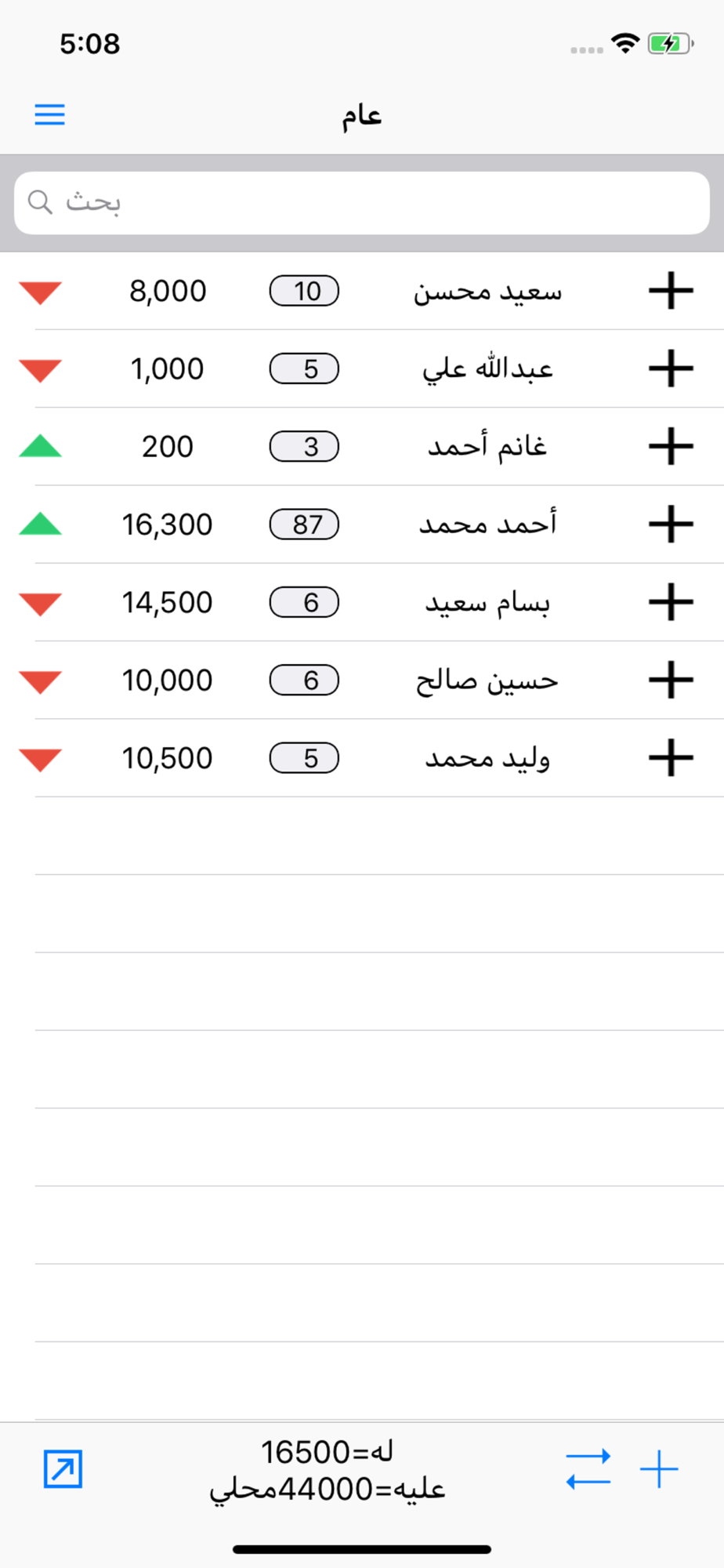The image size is (724, 1568).
Task: Open the account row of وليد محمد
Action: (362, 758)
